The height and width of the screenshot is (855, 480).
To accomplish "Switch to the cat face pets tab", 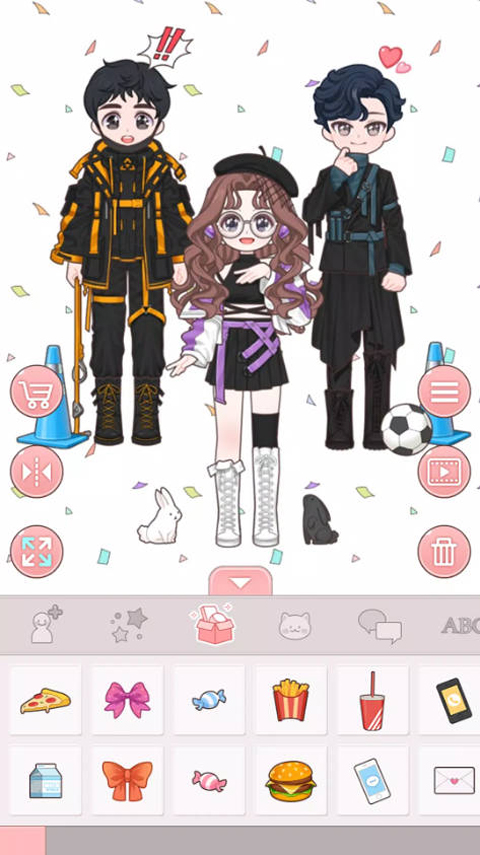I will click(x=295, y=625).
